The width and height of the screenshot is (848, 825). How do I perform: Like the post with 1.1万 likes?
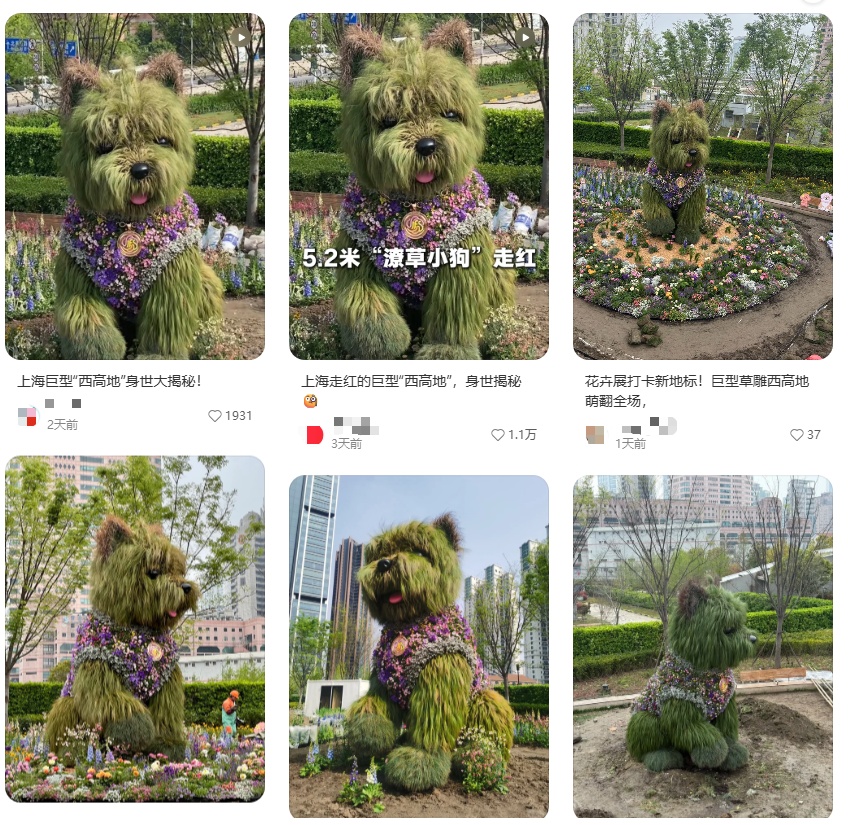[498, 435]
